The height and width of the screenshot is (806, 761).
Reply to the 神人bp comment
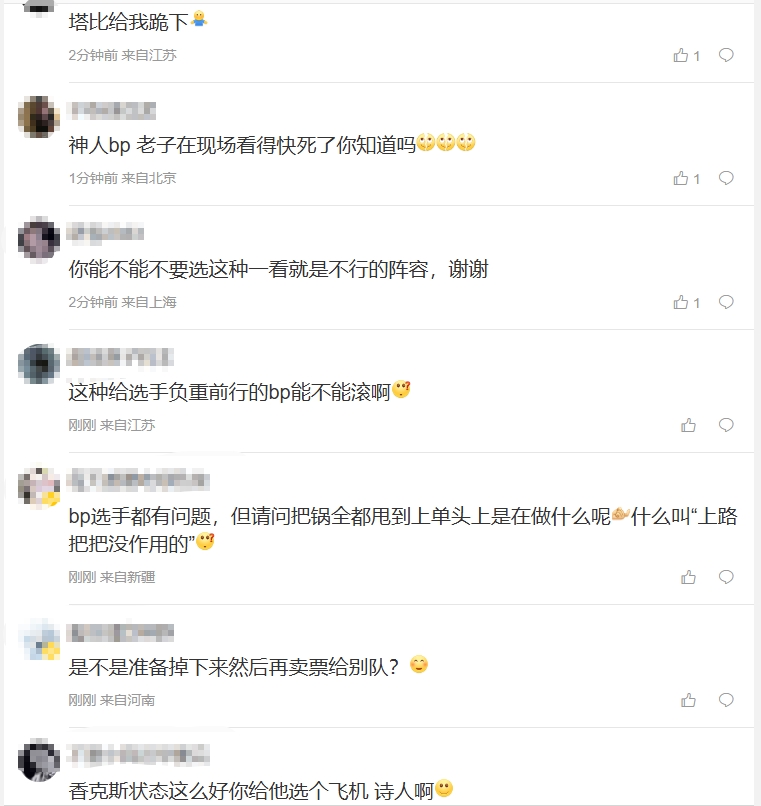click(727, 179)
